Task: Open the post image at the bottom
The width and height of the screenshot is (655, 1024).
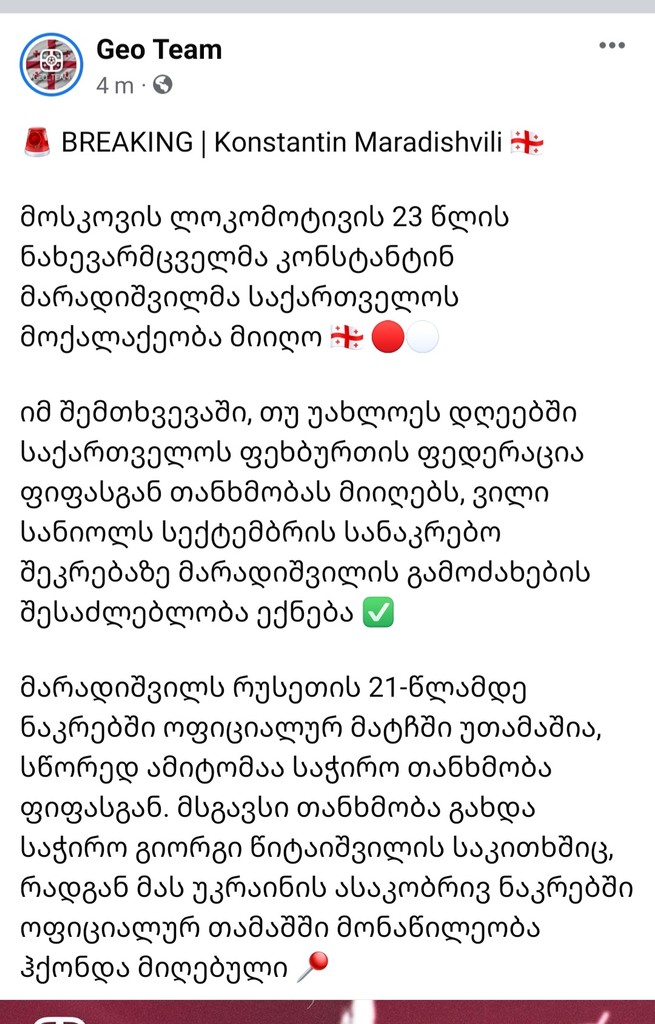Action: (x=327, y=1010)
